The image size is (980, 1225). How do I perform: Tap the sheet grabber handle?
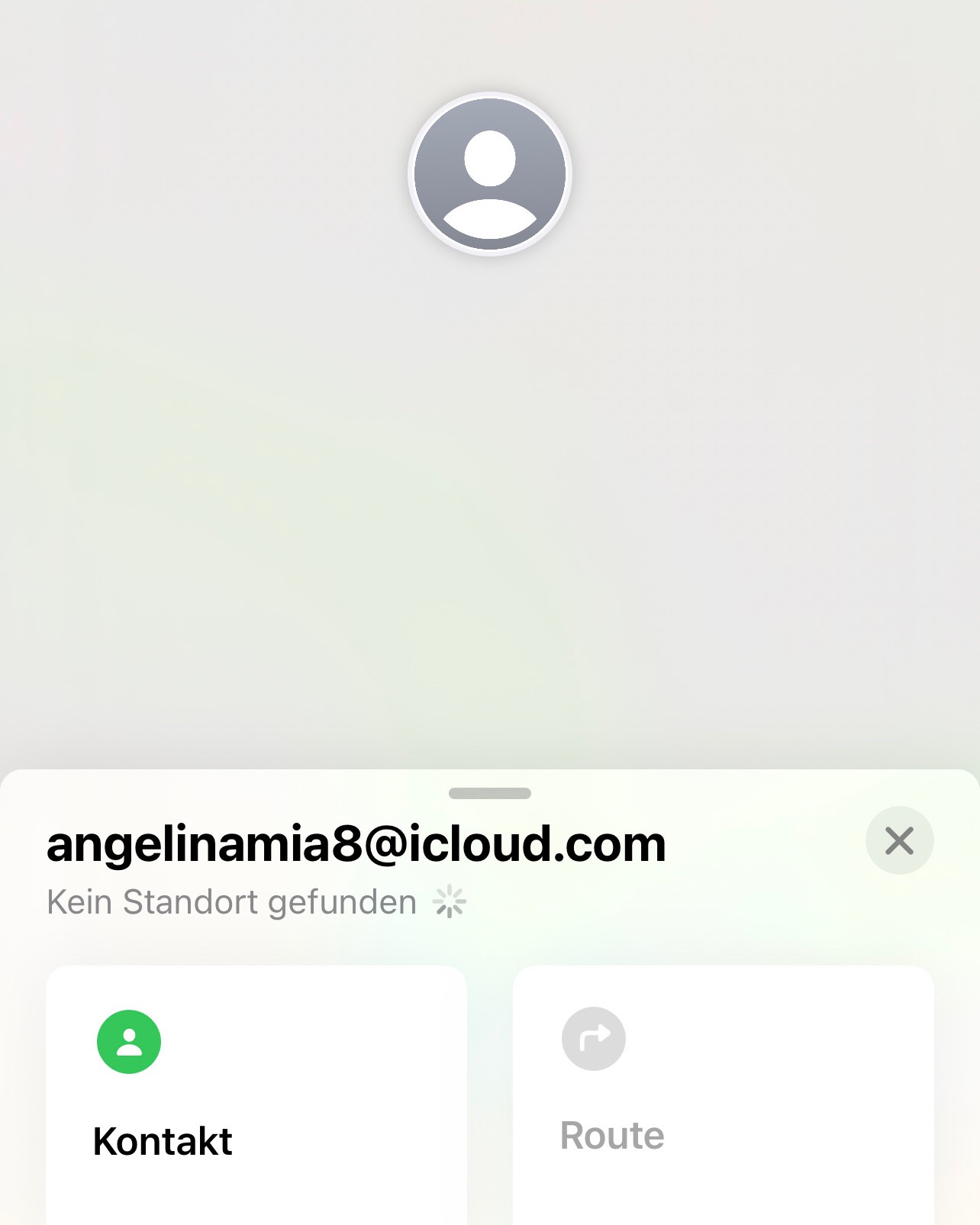click(490, 794)
